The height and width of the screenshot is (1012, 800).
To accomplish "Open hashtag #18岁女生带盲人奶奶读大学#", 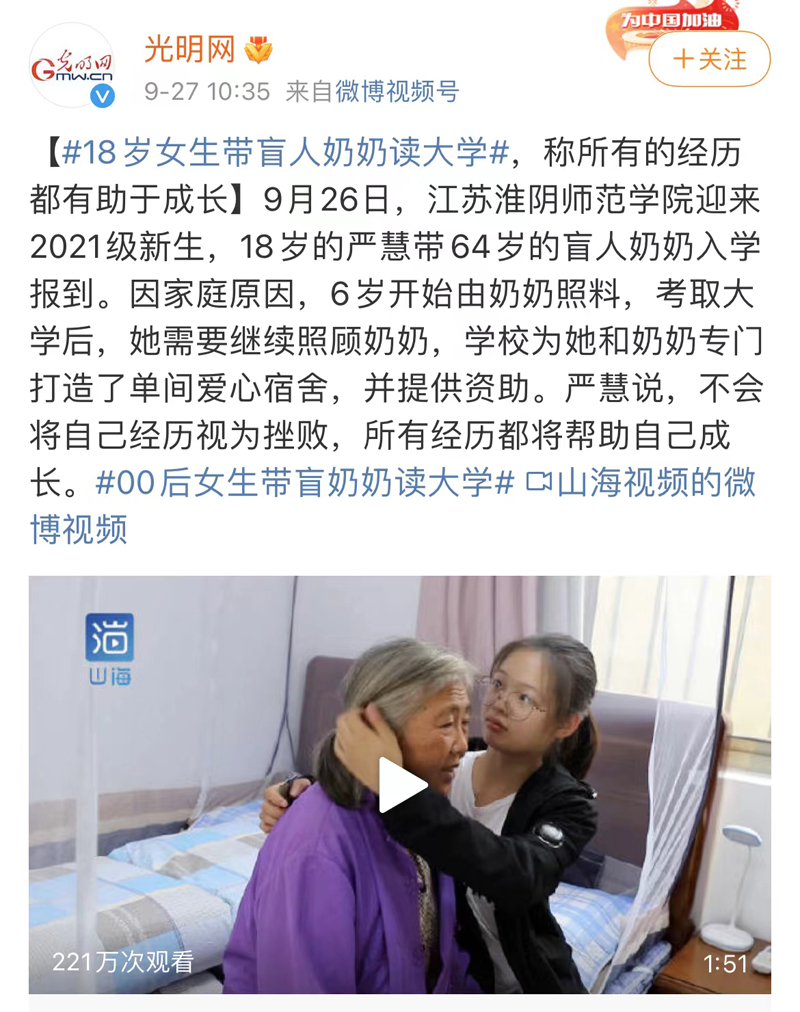I will (x=286, y=153).
